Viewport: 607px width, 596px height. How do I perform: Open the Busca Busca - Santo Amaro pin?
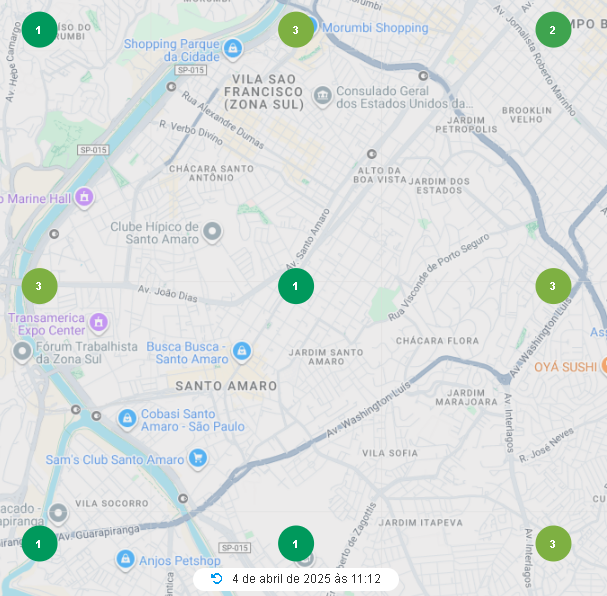tap(241, 352)
